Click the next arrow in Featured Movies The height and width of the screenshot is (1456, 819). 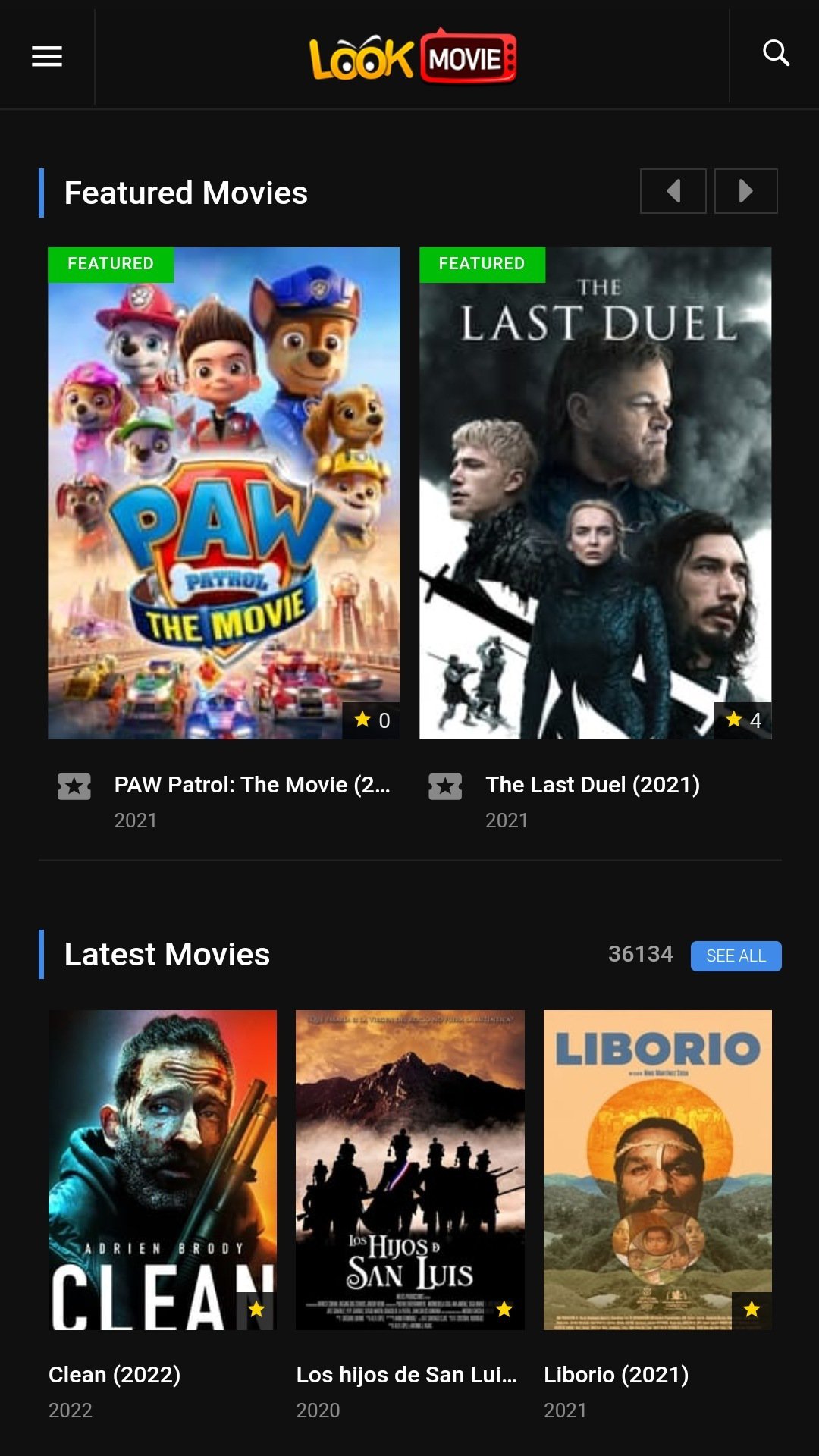click(745, 191)
